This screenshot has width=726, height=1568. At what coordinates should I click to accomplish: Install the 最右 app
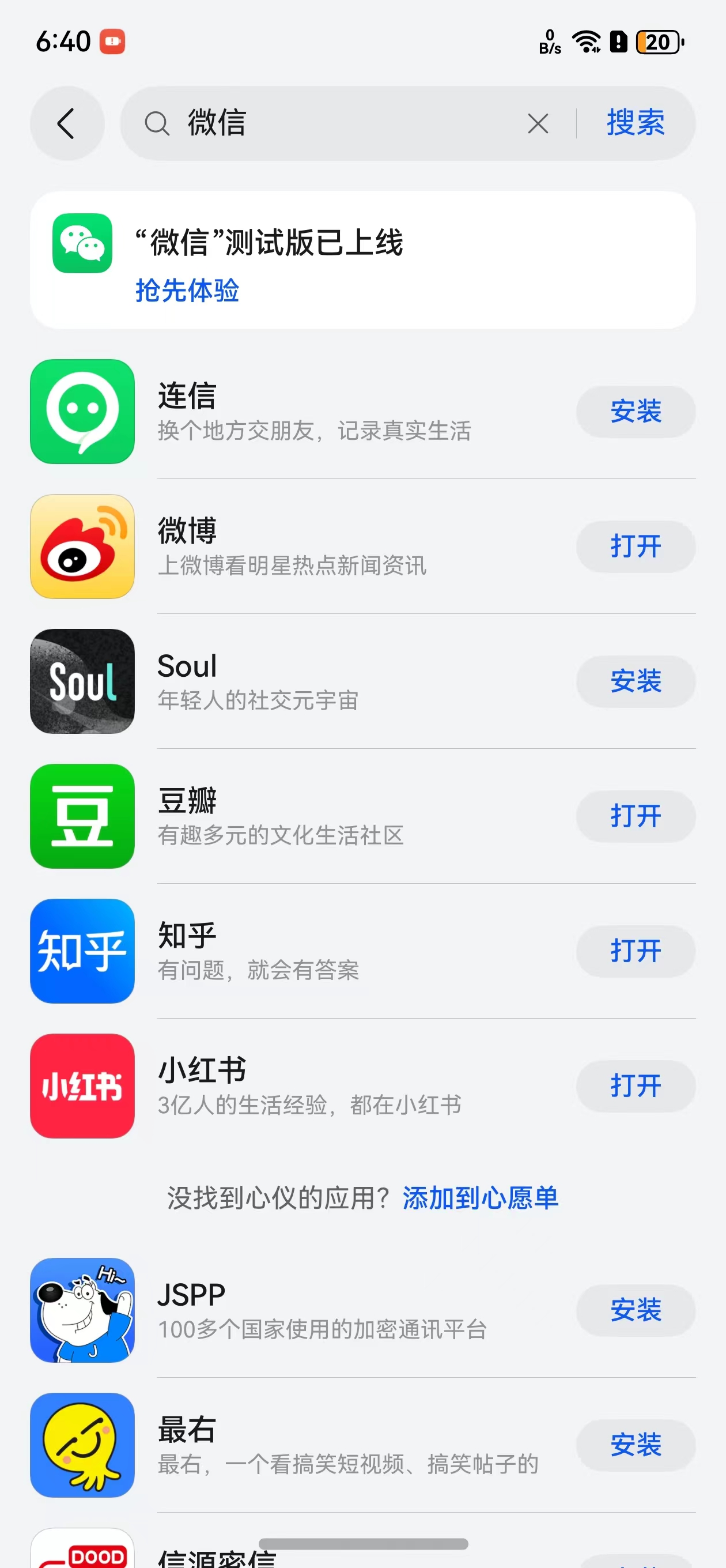[635, 1446]
